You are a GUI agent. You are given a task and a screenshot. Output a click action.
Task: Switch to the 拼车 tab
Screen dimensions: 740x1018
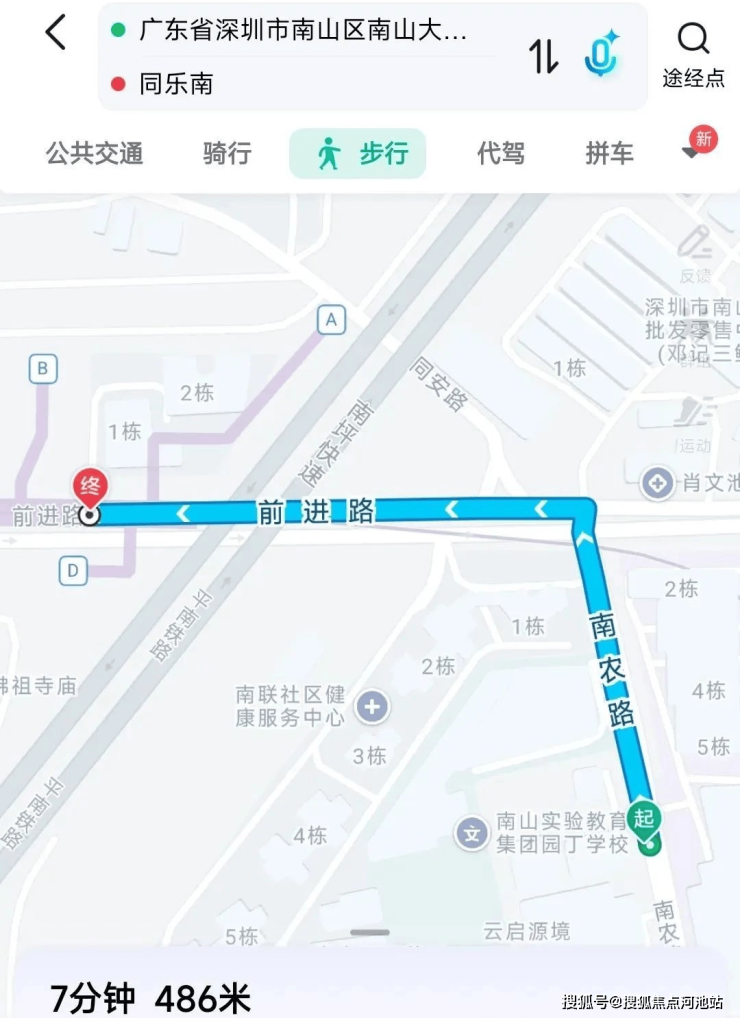click(x=609, y=154)
